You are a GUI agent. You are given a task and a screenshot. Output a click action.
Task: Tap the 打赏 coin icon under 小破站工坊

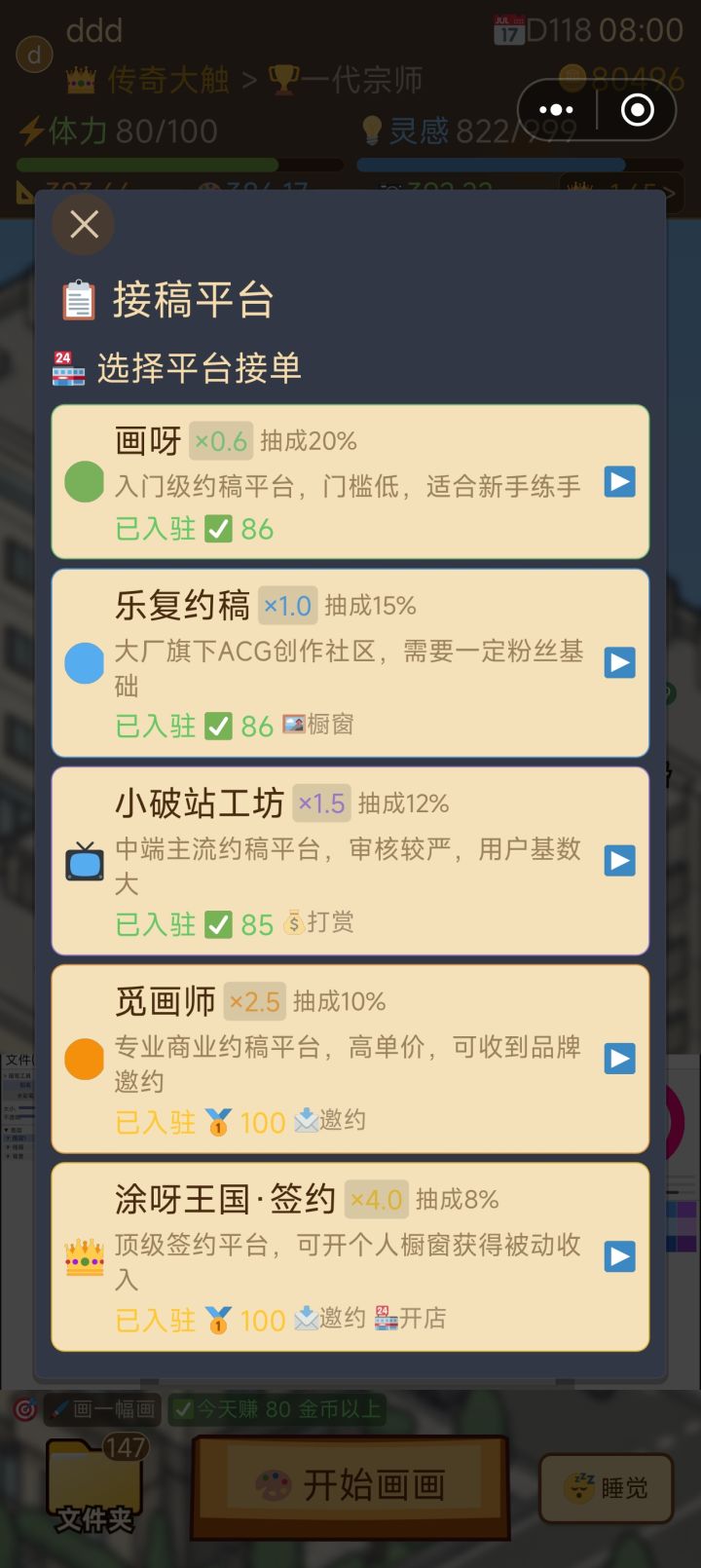(294, 923)
